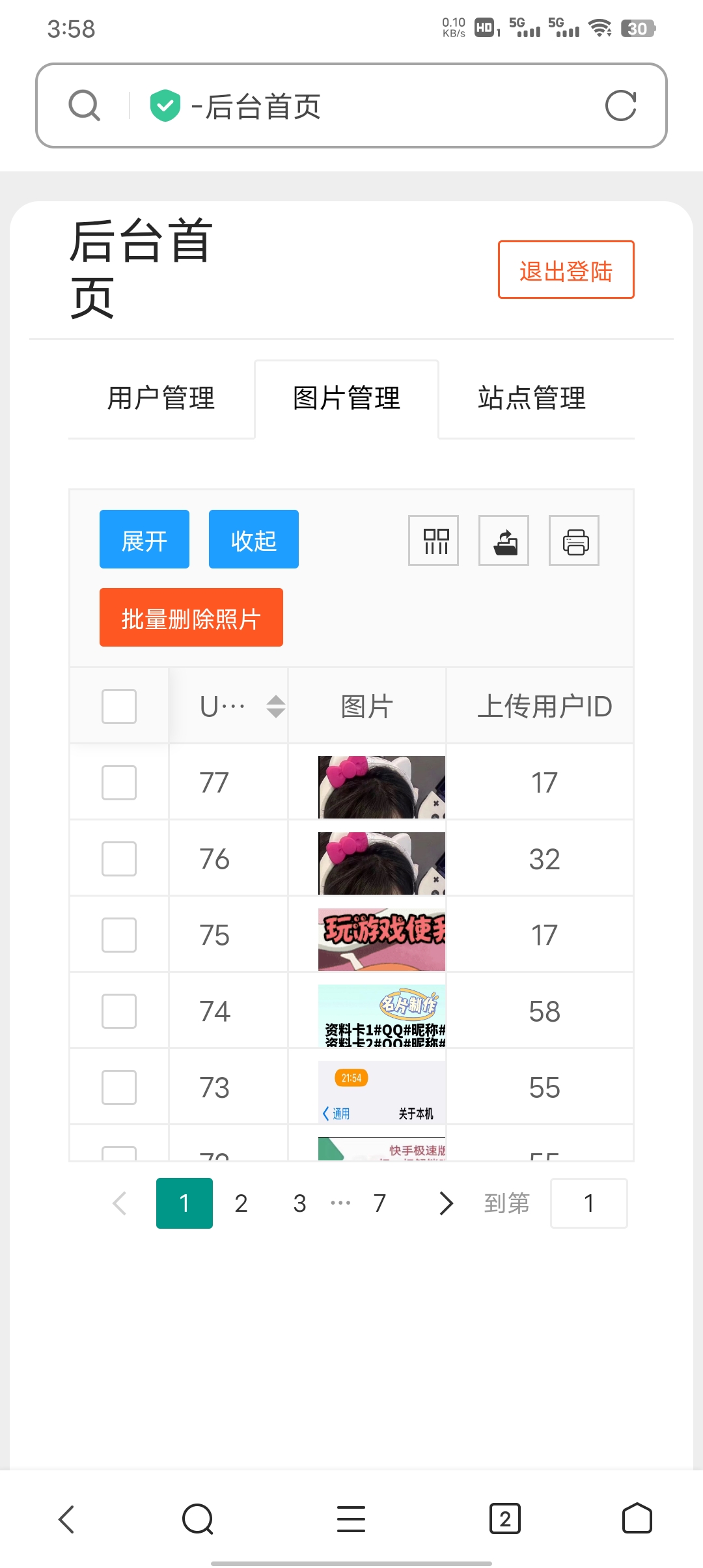Click the export folder icon
The height and width of the screenshot is (1568, 703).
coord(504,540)
